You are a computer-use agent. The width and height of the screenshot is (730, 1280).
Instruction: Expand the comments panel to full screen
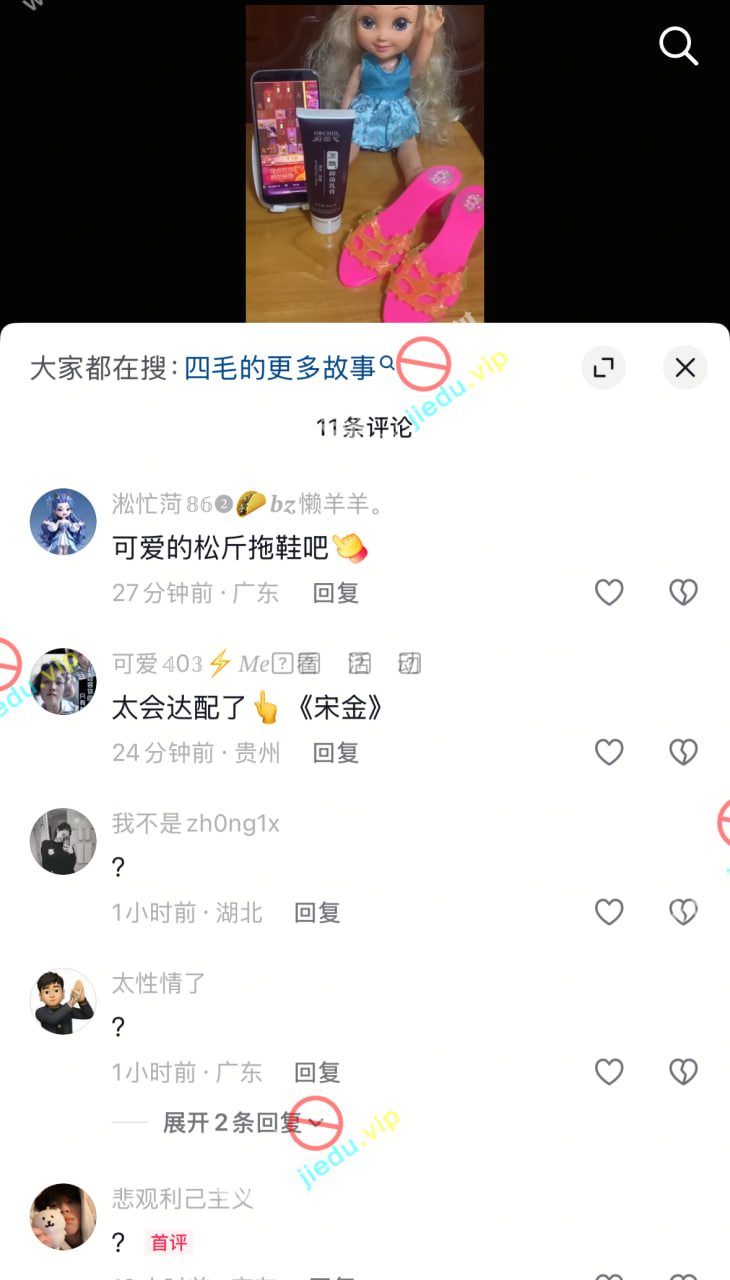pos(603,368)
